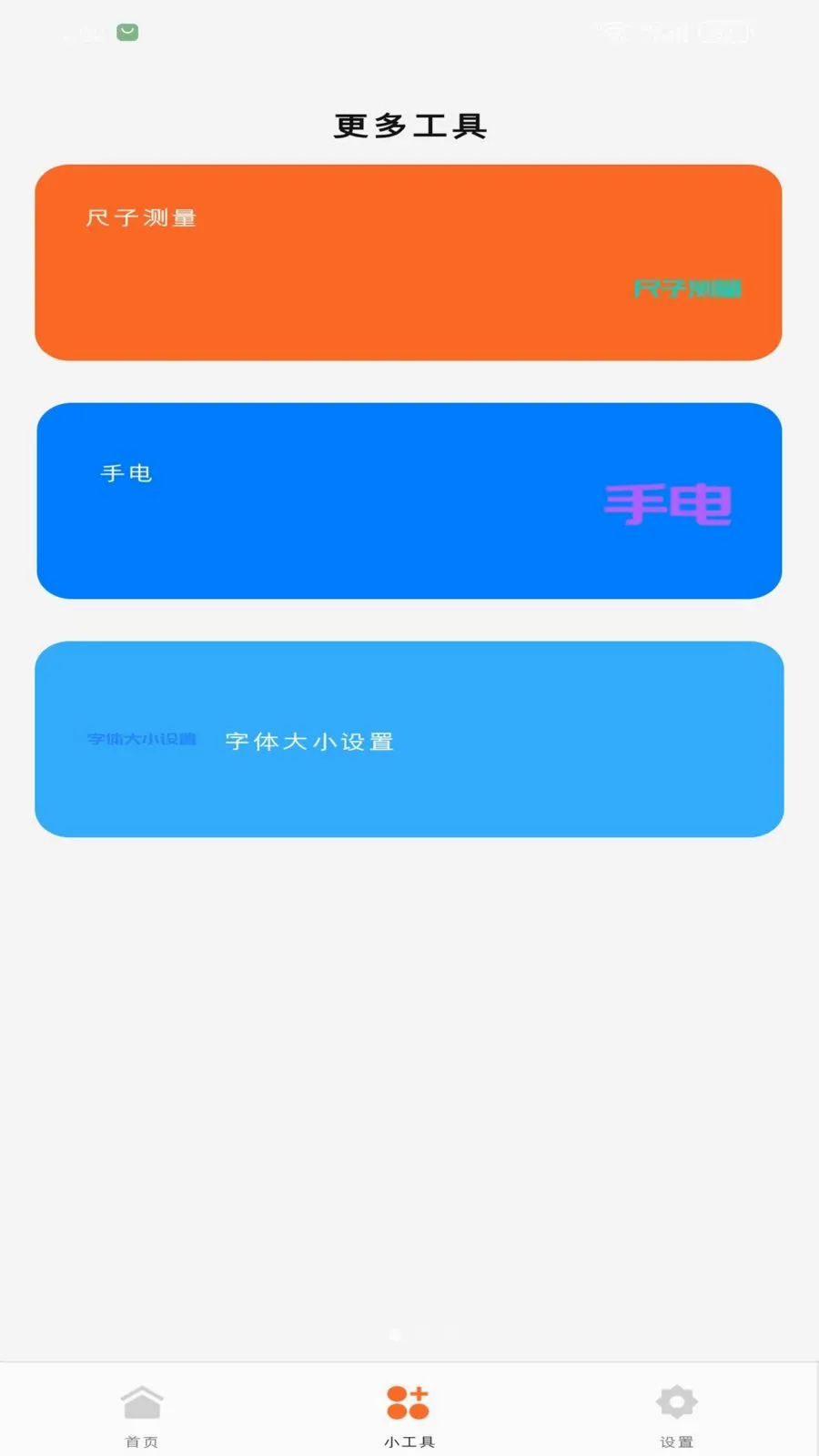The height and width of the screenshot is (1456, 819).
Task: Tap the 首页 home icon in bottom navigation
Action: [141, 1404]
